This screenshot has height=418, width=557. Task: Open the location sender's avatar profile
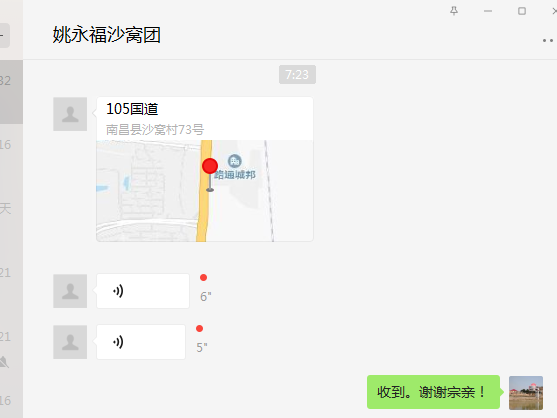pos(70,114)
